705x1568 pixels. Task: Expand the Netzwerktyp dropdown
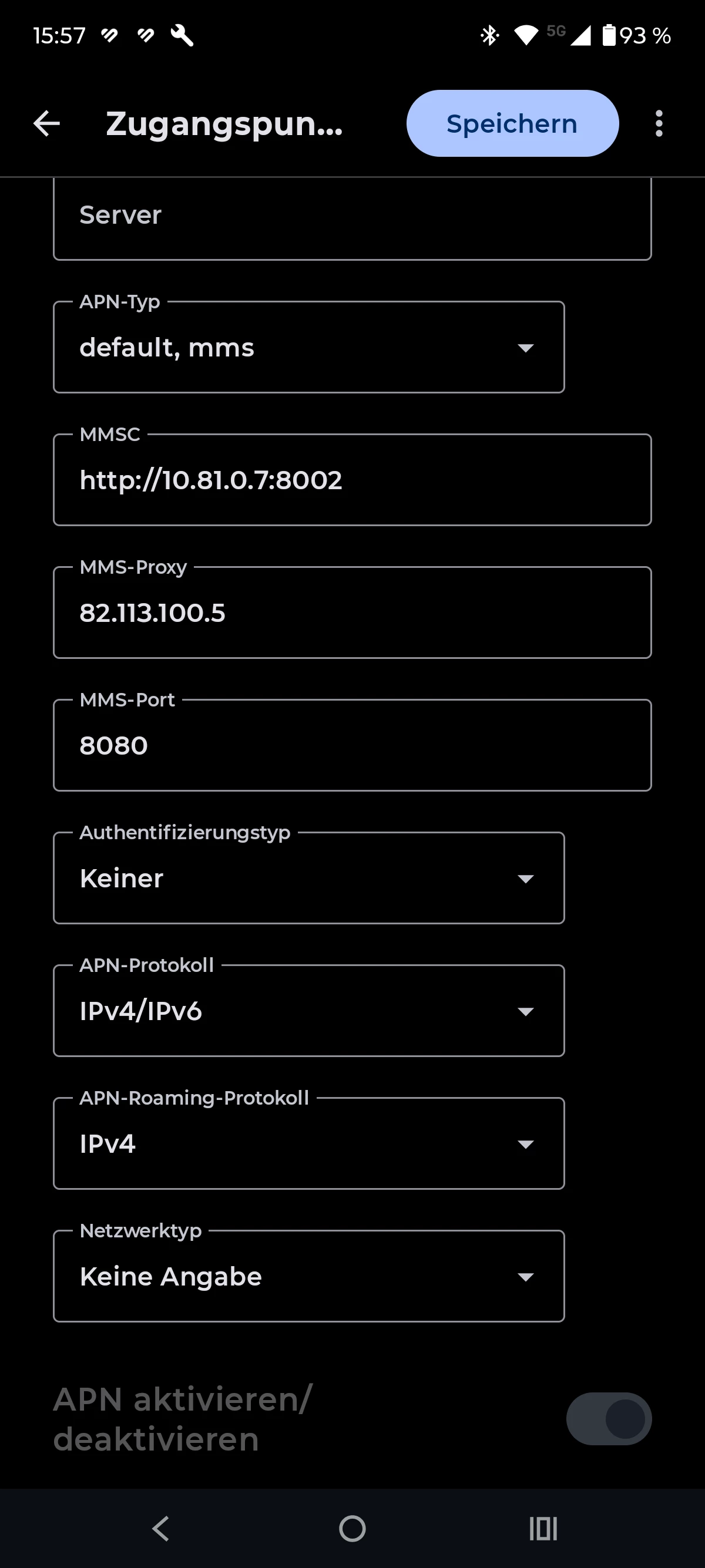click(309, 1276)
